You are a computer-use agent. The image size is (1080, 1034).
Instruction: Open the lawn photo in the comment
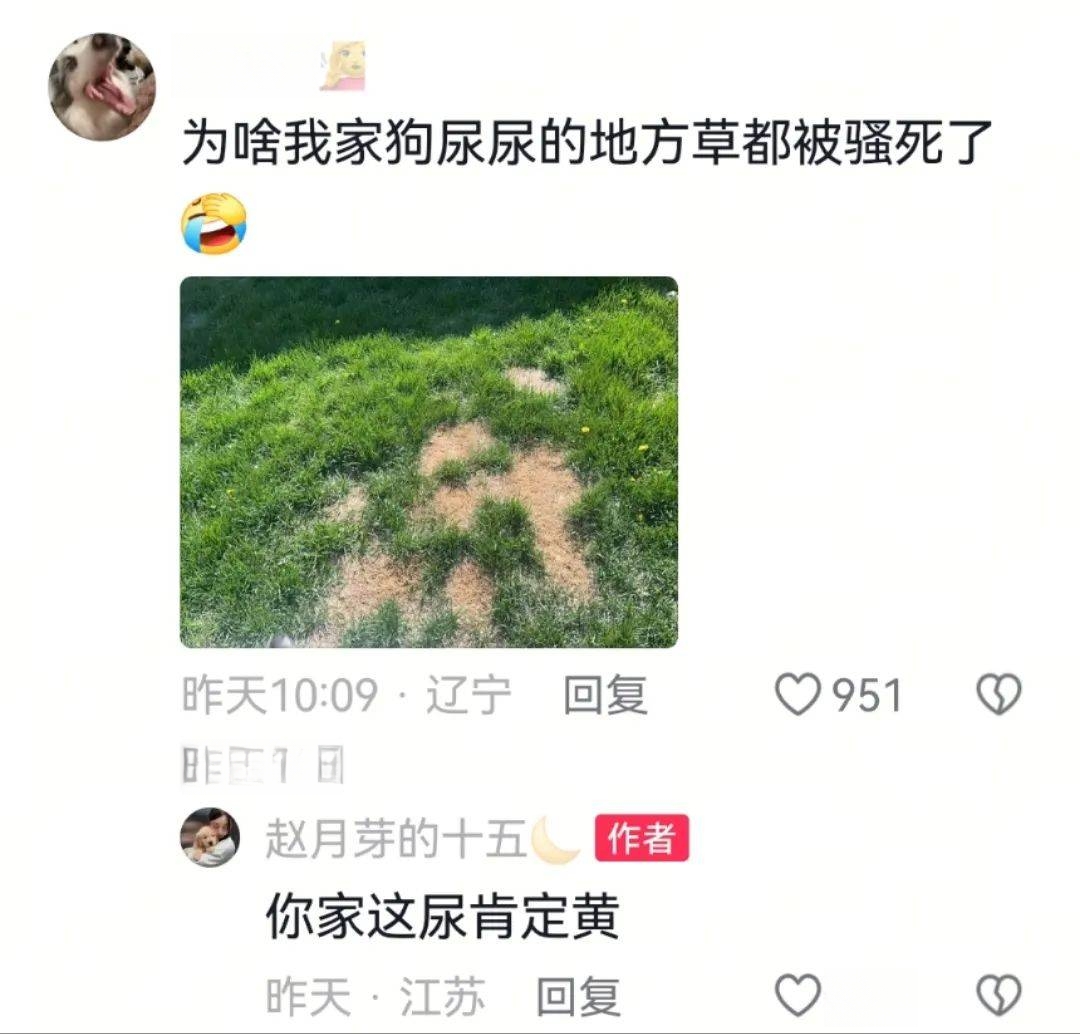point(428,462)
